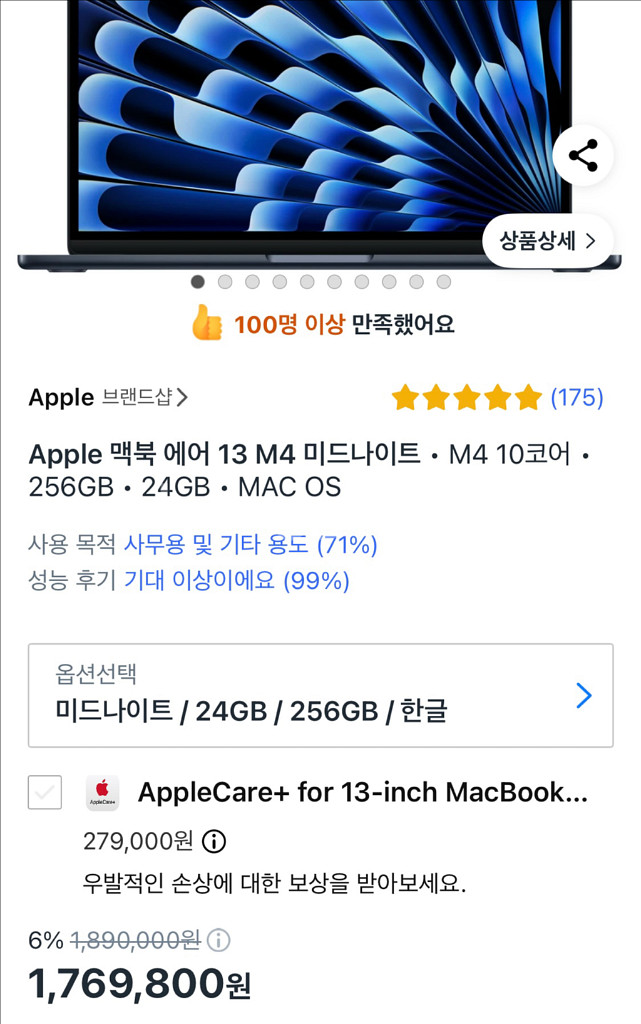Viewport: 641px width, 1024px height.
Task: Check the AppleCare+ add-on checkbox
Action: coord(45,793)
